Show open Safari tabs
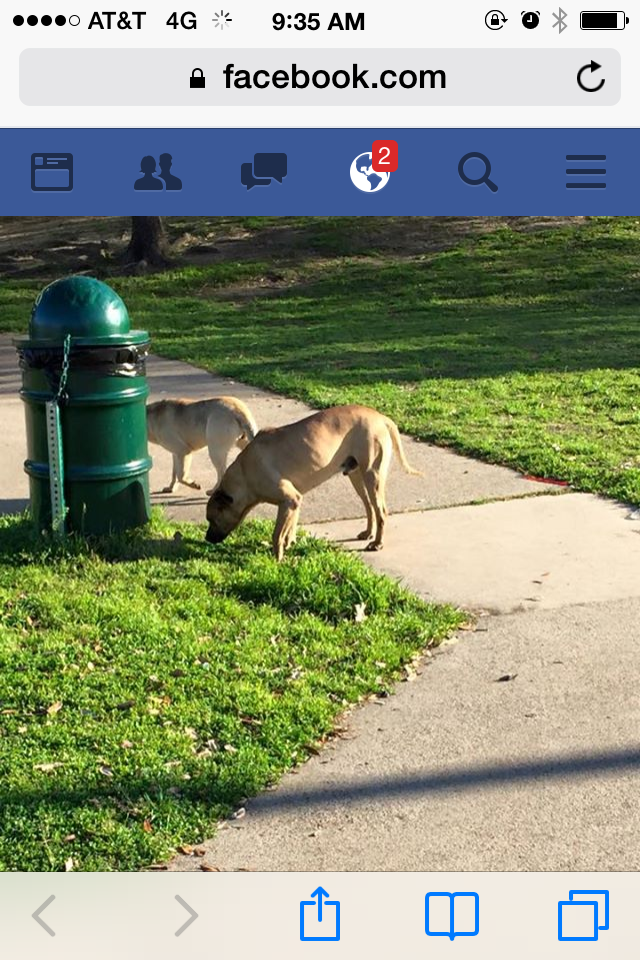 click(x=583, y=915)
